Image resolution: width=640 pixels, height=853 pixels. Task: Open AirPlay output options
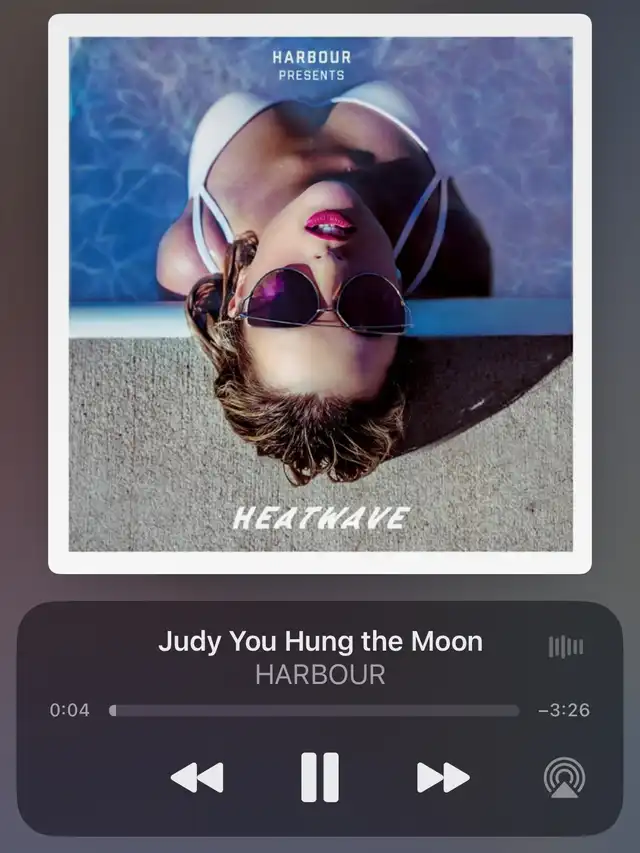(x=564, y=777)
